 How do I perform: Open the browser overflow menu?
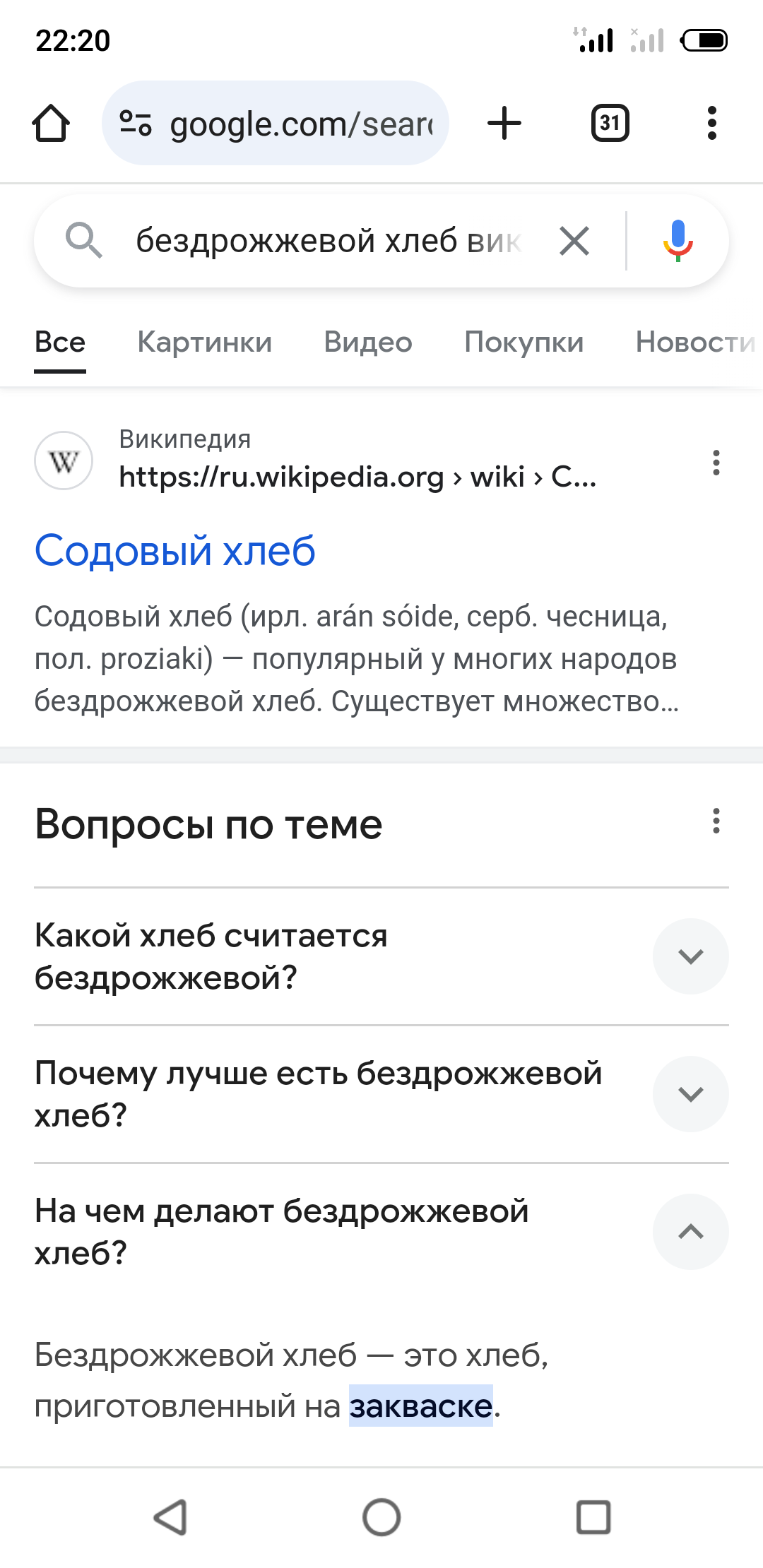pos(712,124)
